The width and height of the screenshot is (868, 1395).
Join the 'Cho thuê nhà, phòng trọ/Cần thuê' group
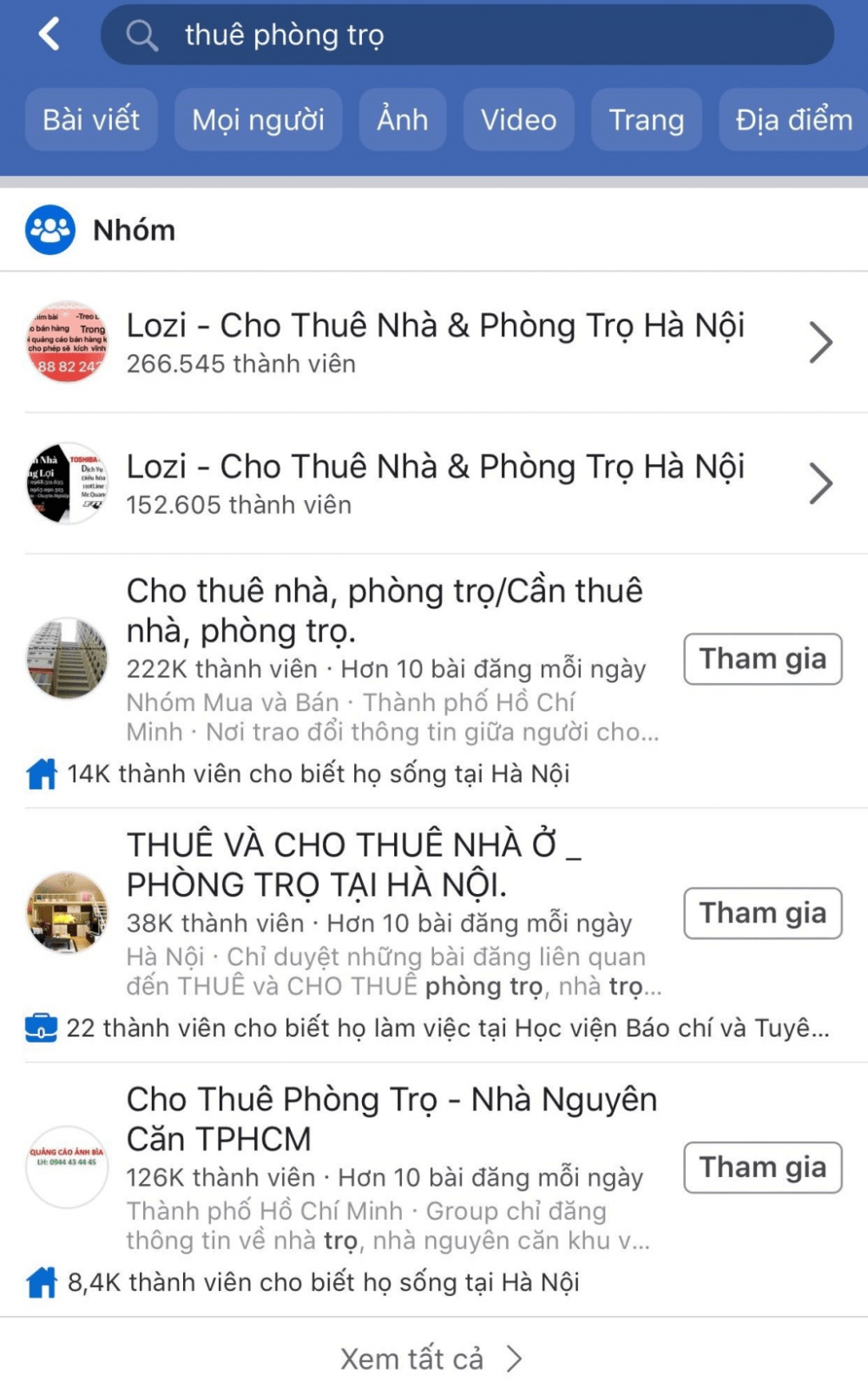point(762,659)
